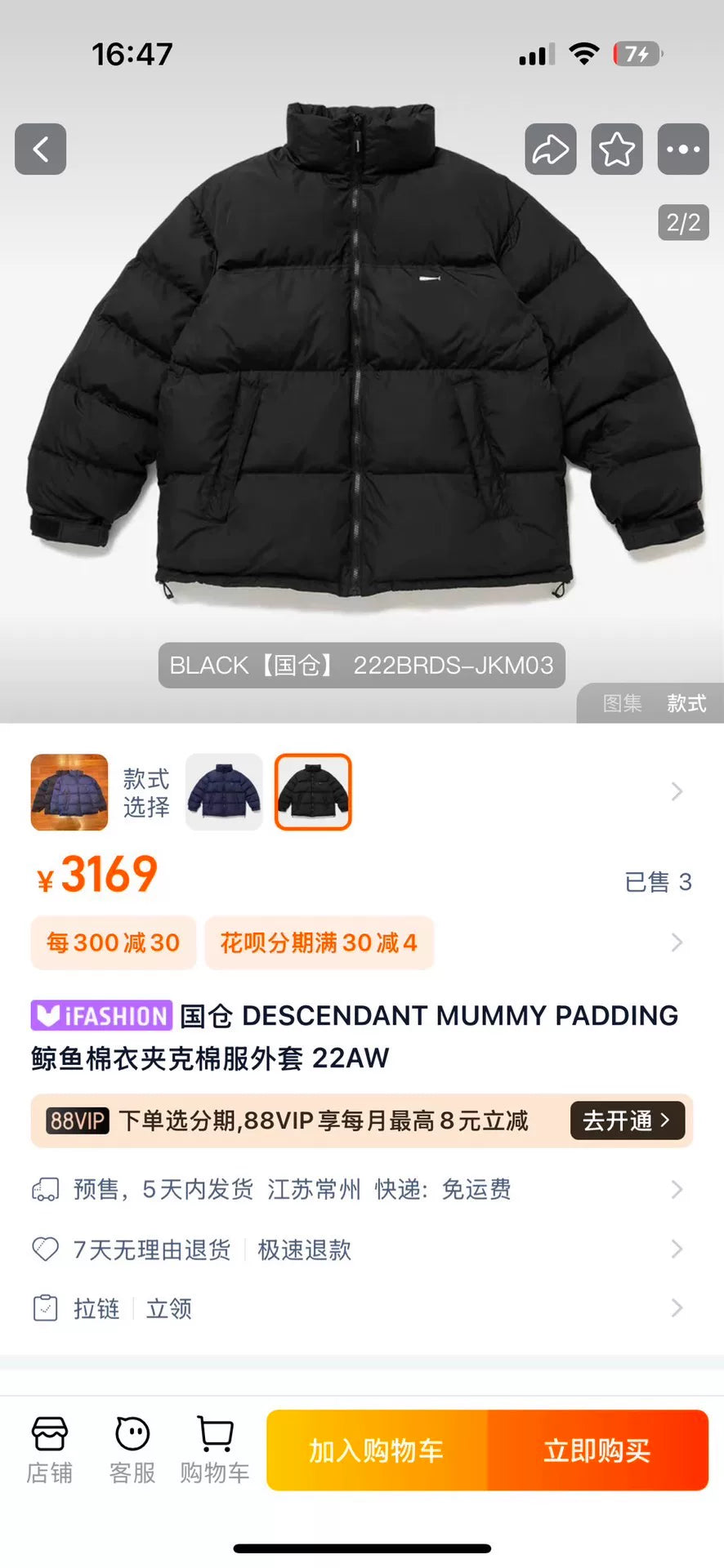Open the main product photo thumbnail
Screen dimensions: 724x1568
pyautogui.click(x=69, y=792)
